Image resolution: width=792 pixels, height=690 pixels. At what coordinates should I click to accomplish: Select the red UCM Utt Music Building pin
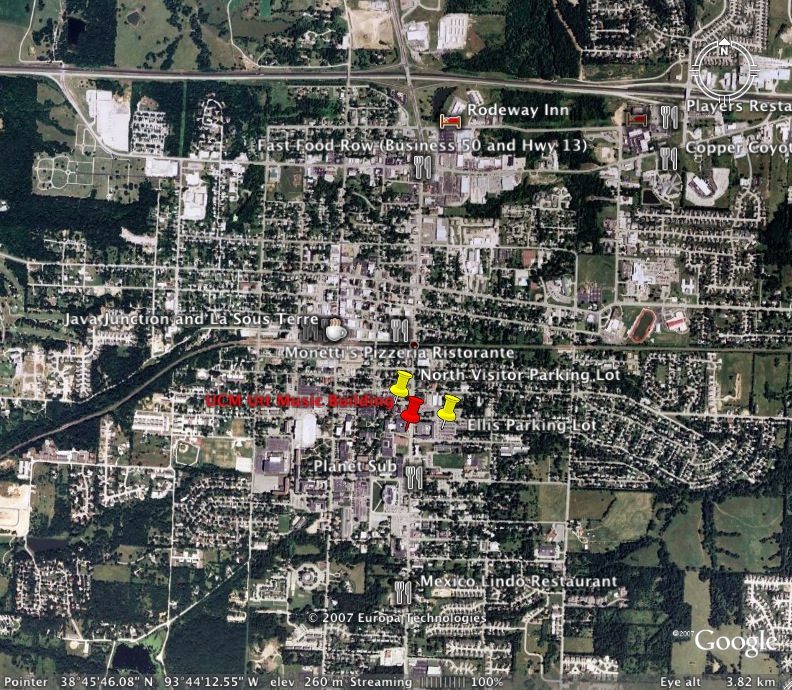[411, 409]
